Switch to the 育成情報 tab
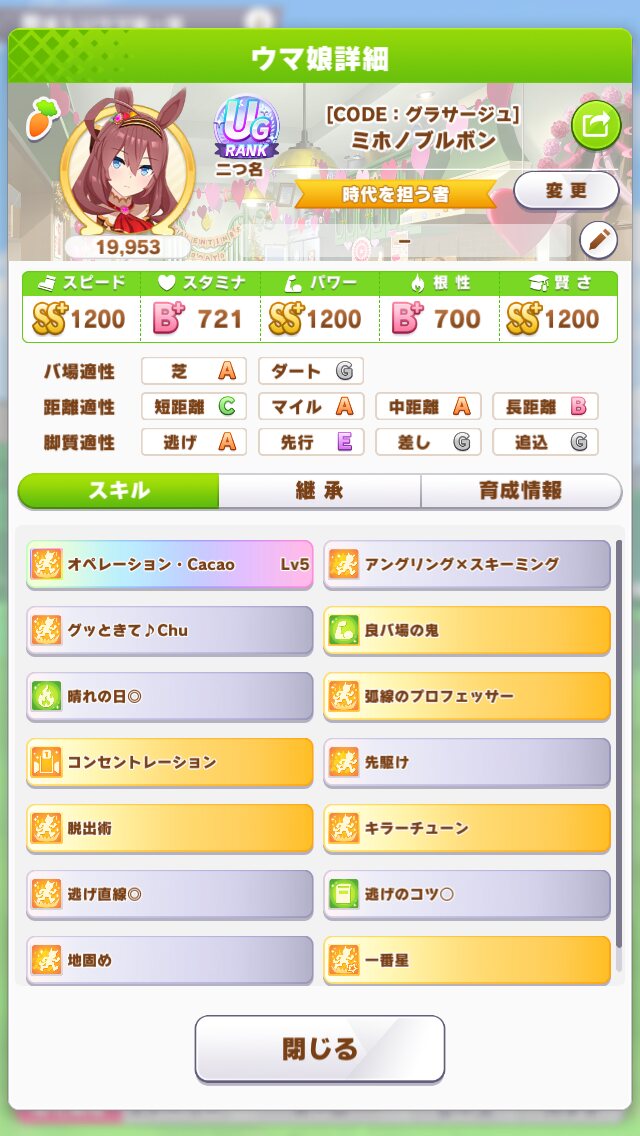The image size is (640, 1136). 520,491
